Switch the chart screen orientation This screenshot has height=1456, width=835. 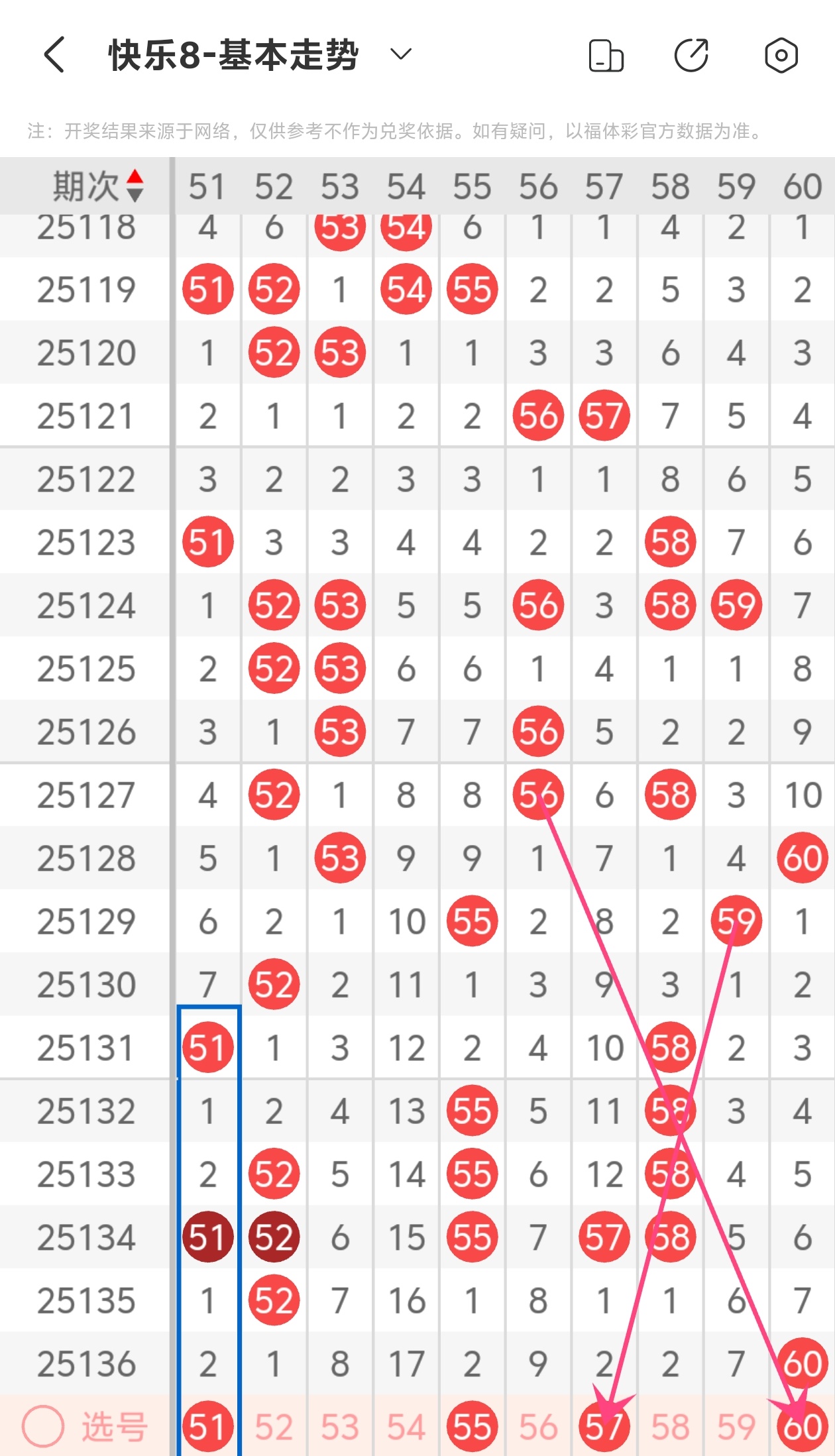tap(606, 55)
